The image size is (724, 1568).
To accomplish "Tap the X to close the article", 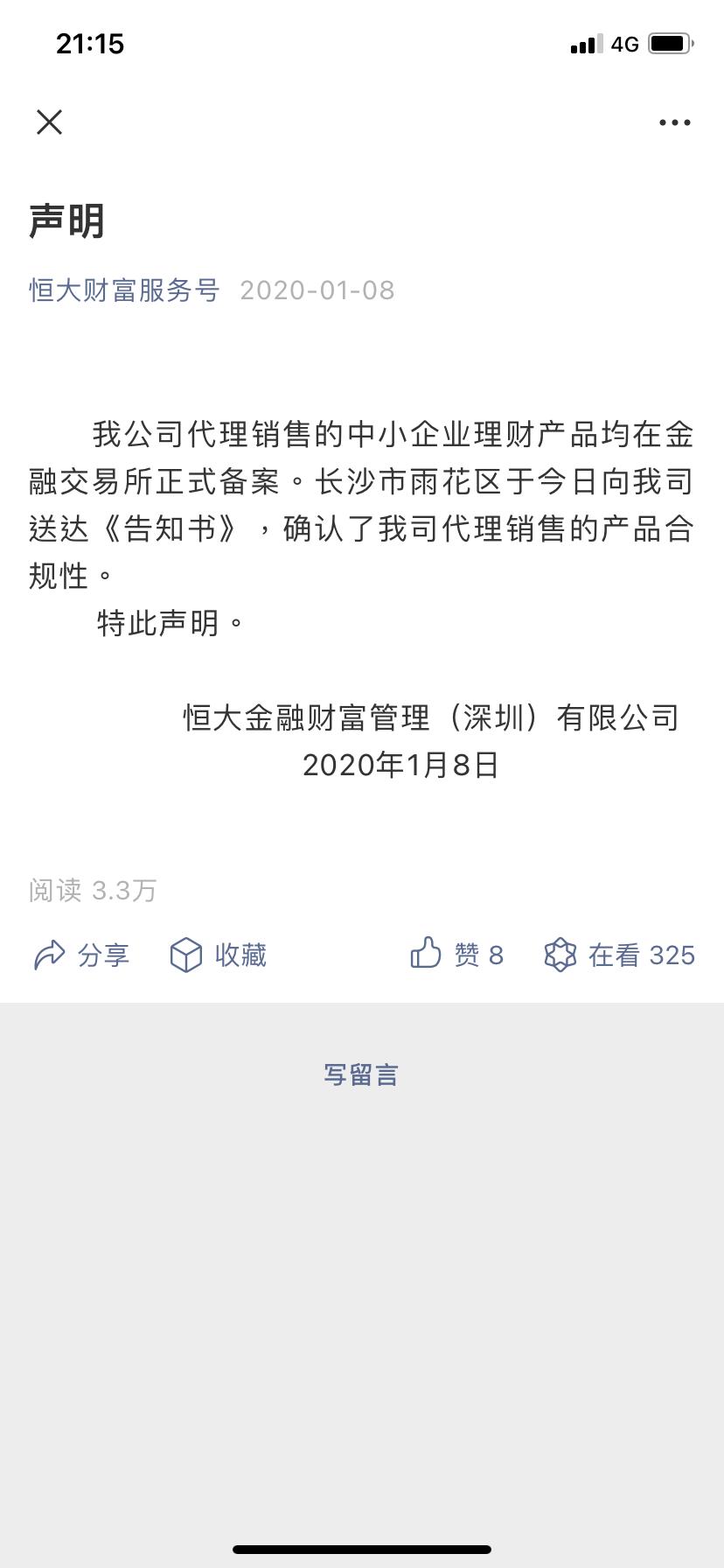I will (x=50, y=122).
